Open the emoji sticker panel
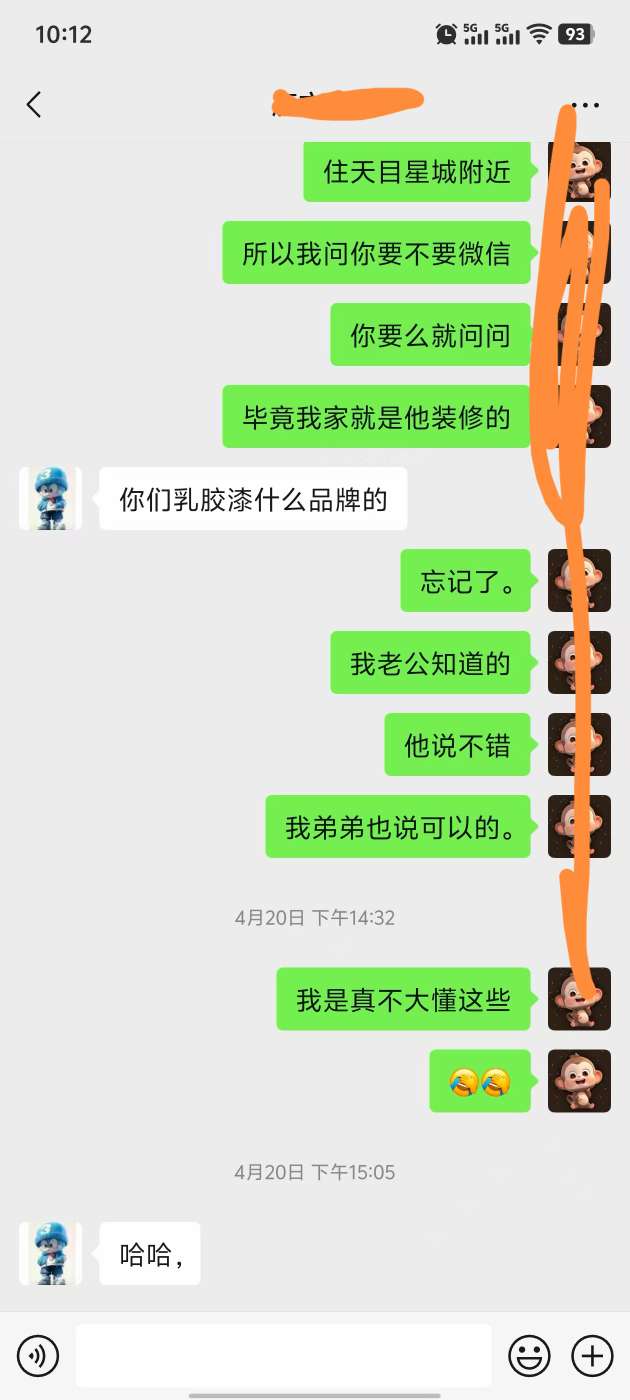Image resolution: width=630 pixels, height=1400 pixels. (529, 1356)
